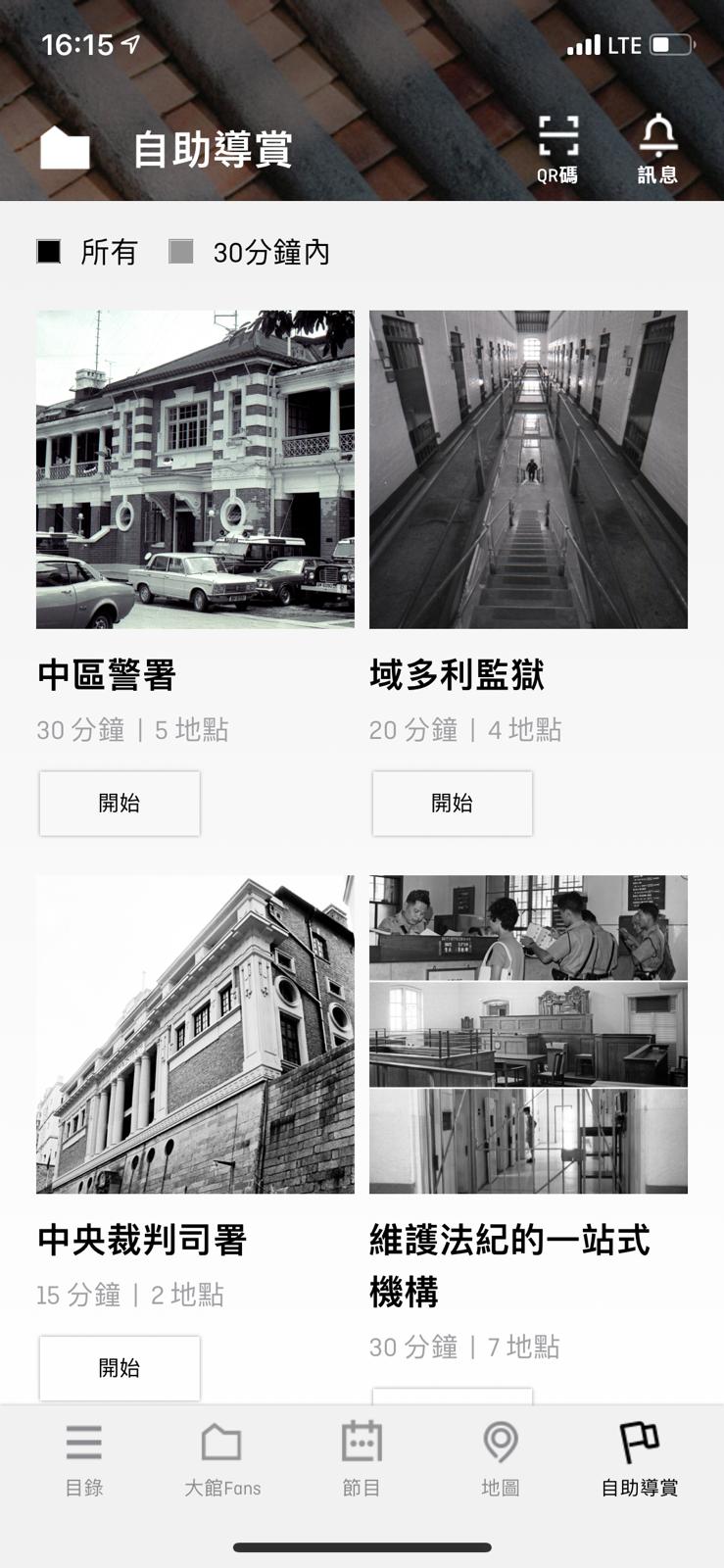Viewport: 724px width, 1568px height.
Task: View the 維護法紀的一站式機構 tour photo
Action: coord(528,1034)
